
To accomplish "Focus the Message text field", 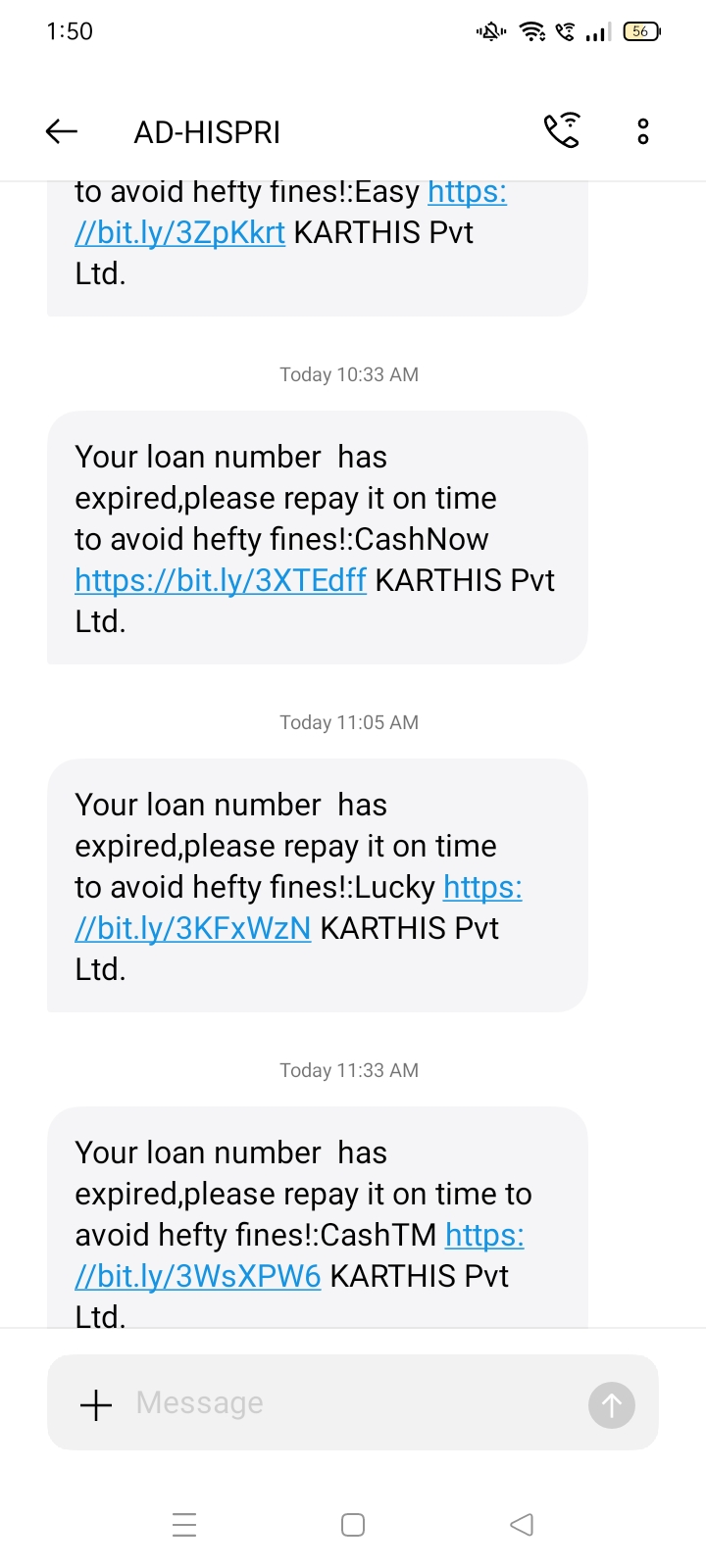I will [343, 1403].
